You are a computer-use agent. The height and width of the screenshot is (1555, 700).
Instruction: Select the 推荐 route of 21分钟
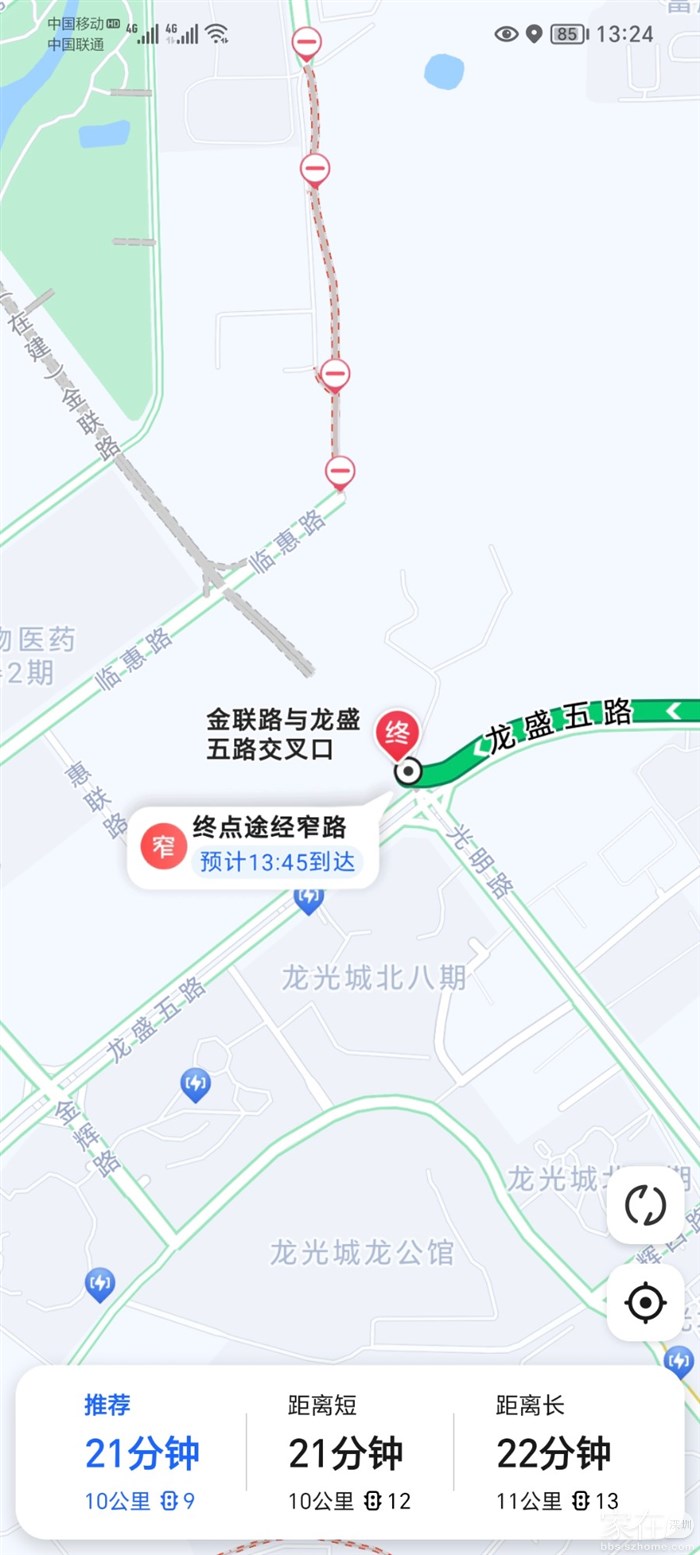(141, 1452)
